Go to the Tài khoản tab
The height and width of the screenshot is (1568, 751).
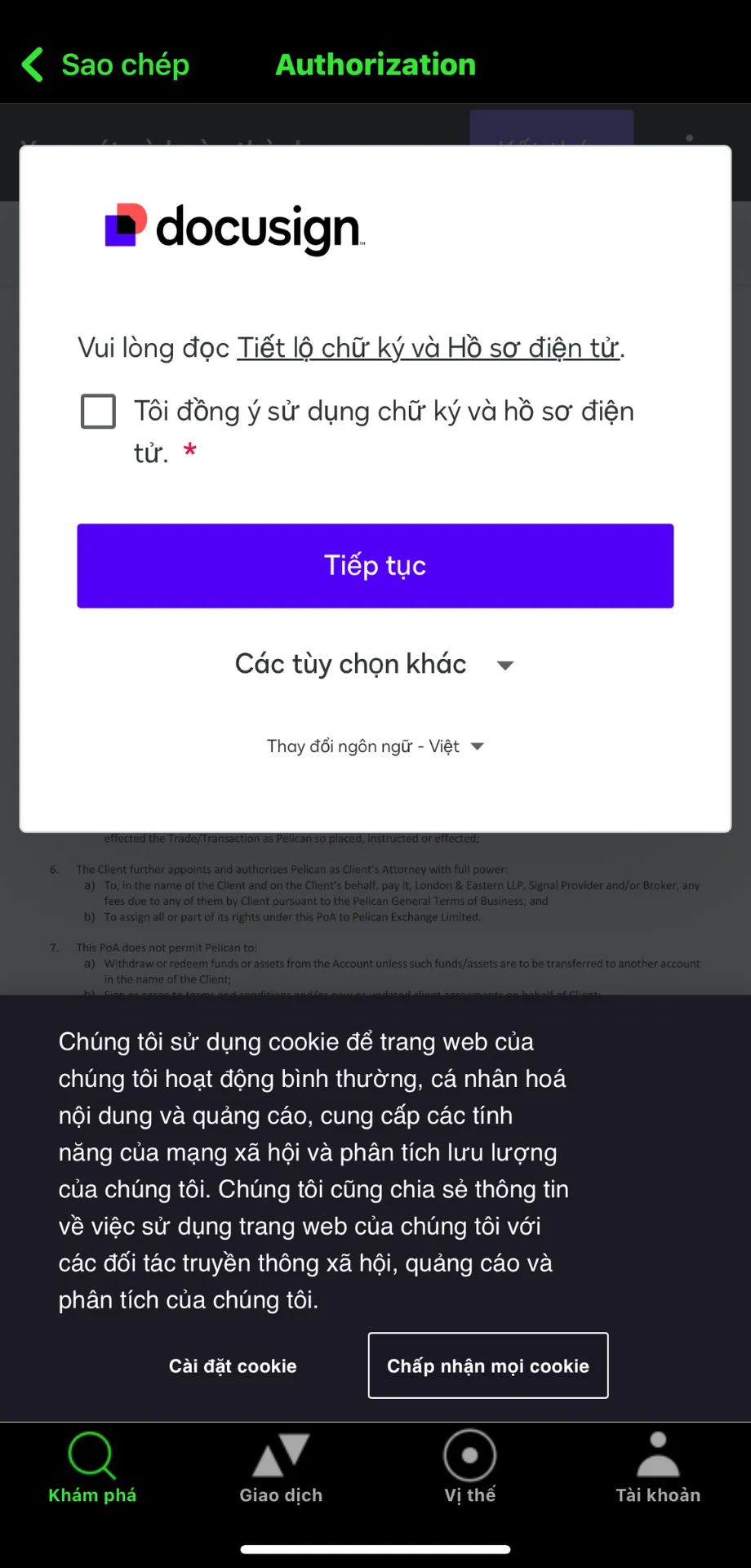pos(658,1468)
